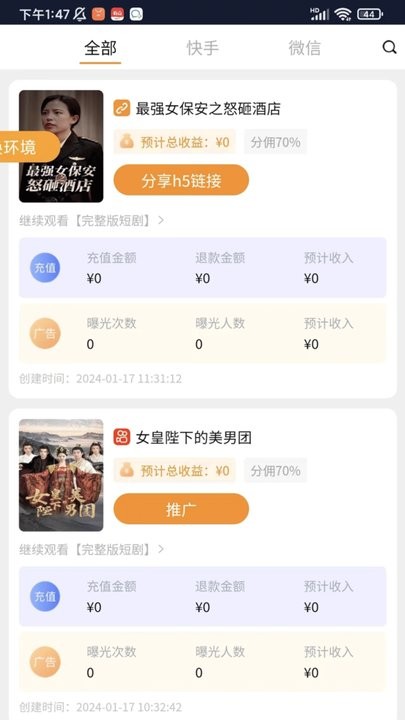Select the 全部 tab
This screenshot has width=405, height=720.
tap(101, 48)
